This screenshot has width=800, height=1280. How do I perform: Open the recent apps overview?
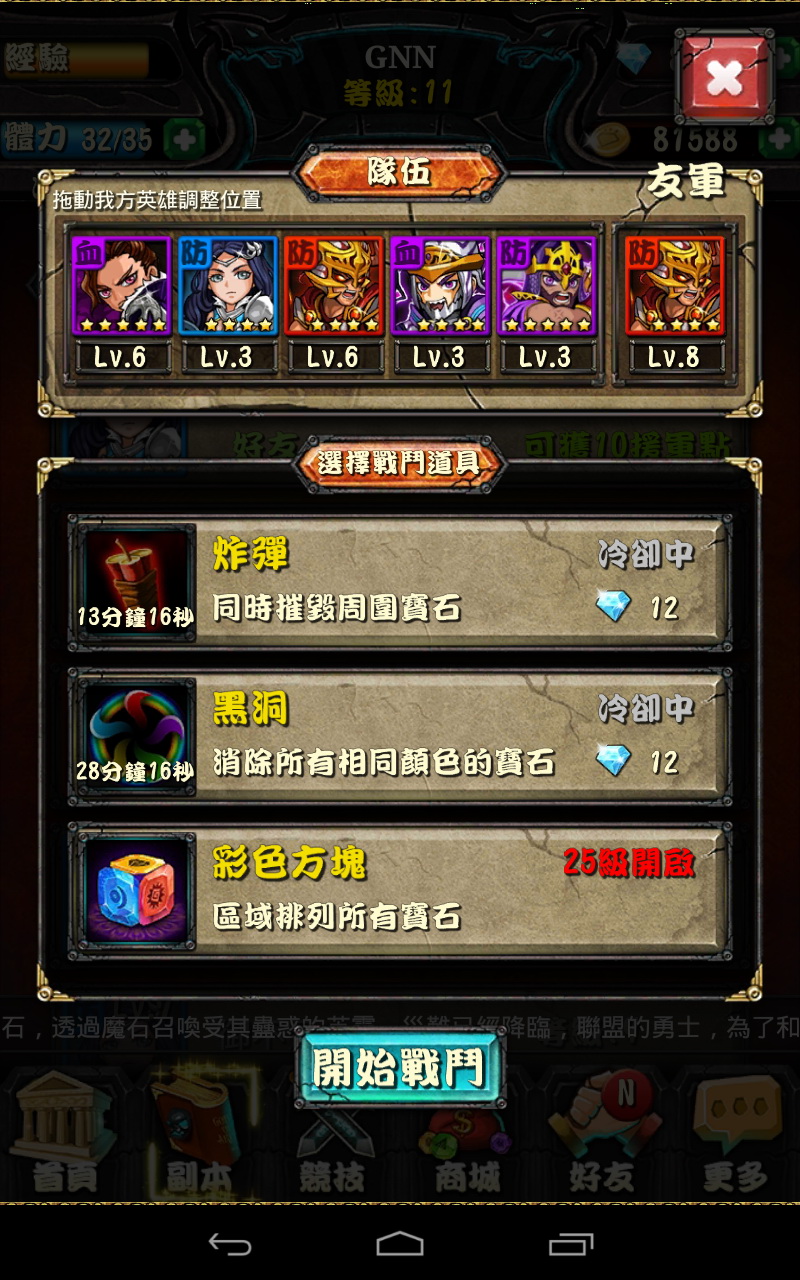click(x=571, y=1244)
